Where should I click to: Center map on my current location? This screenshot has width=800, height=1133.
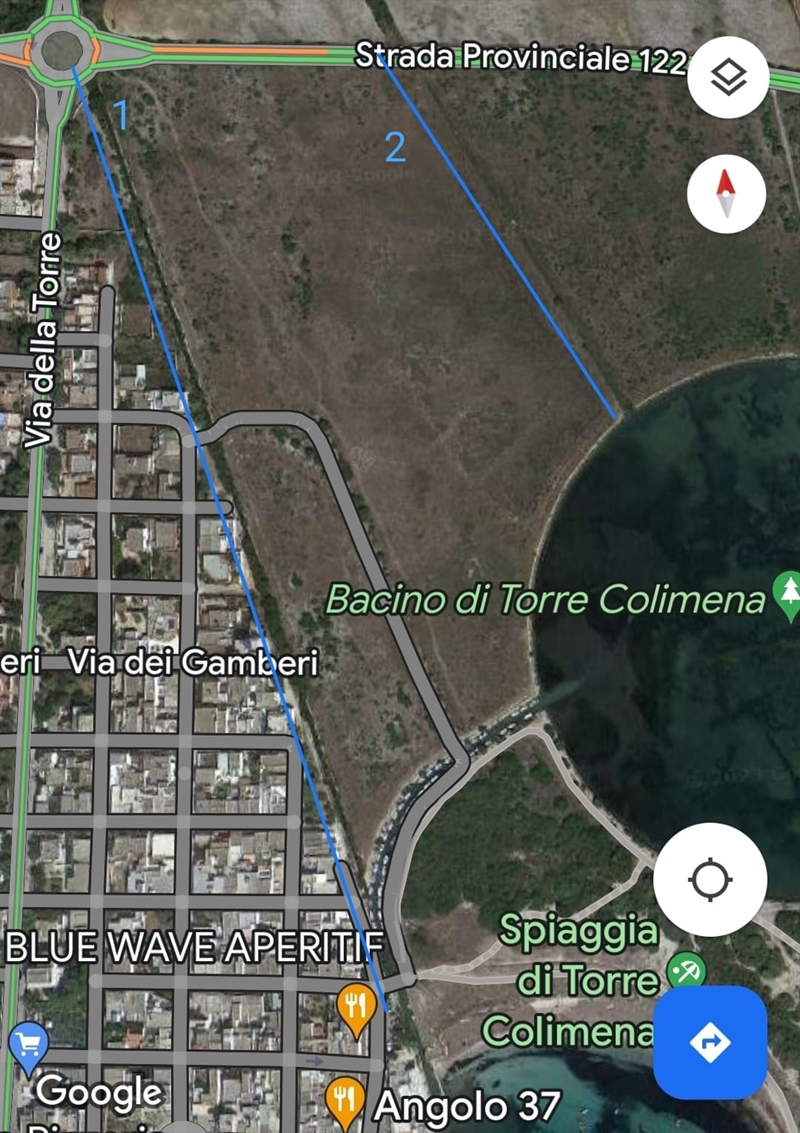(x=710, y=880)
